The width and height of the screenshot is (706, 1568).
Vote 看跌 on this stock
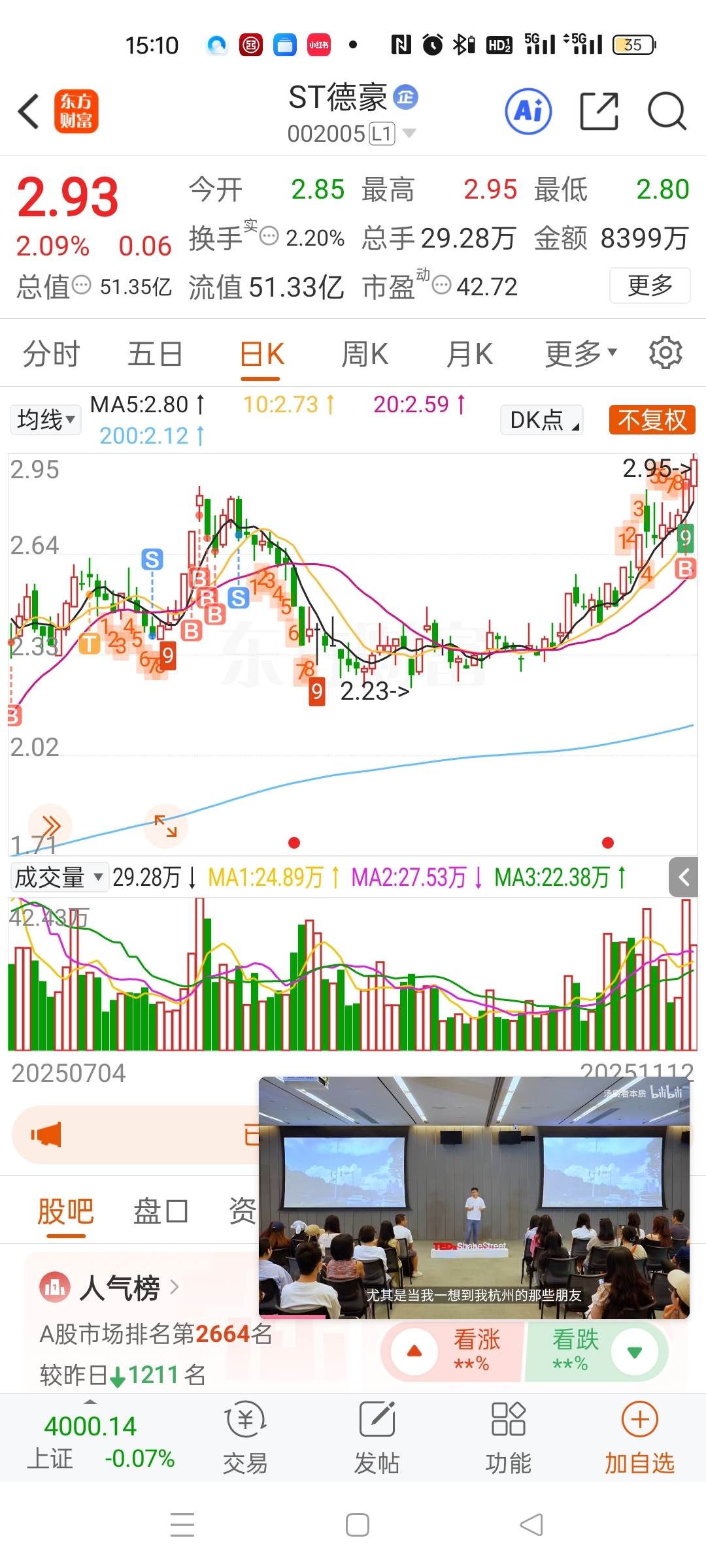(595, 1351)
